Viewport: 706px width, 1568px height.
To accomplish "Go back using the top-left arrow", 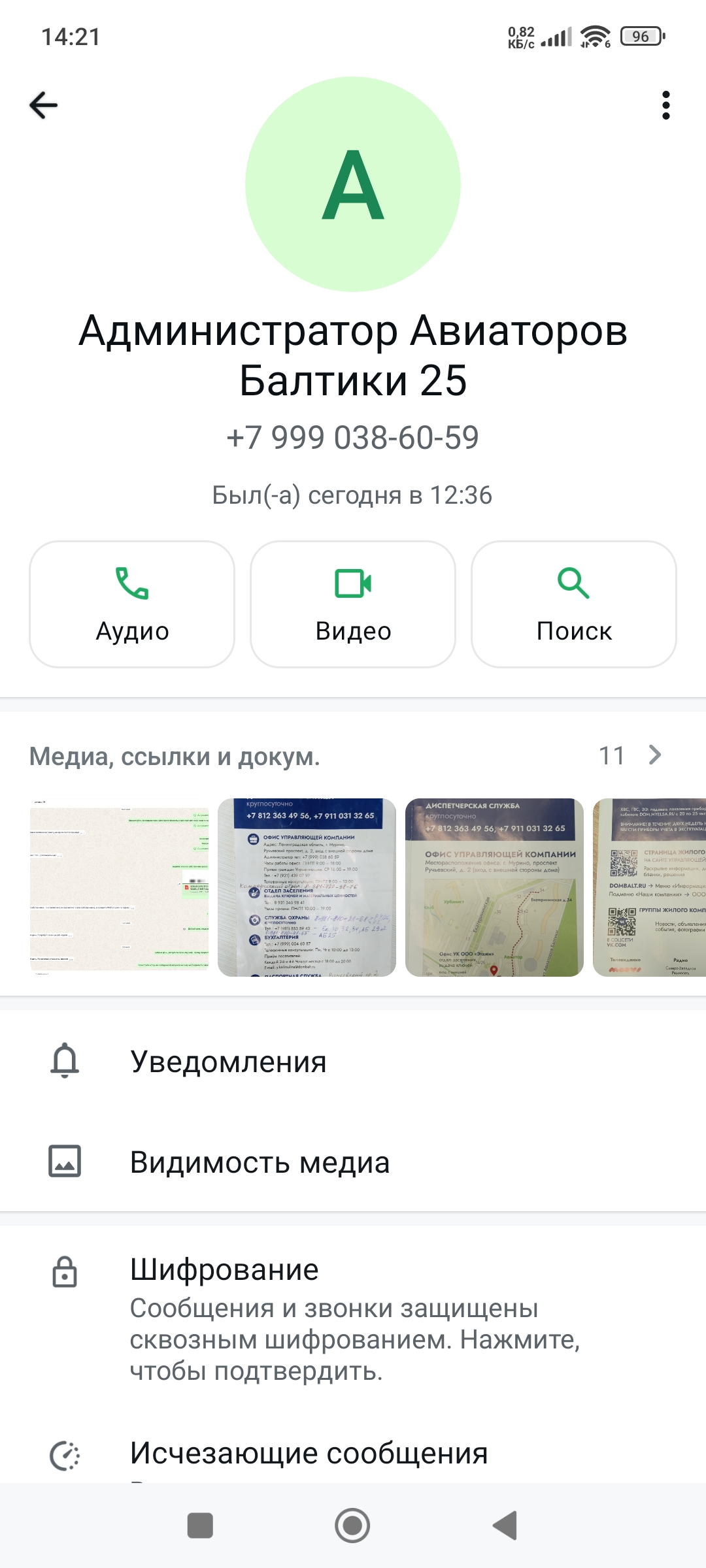I will 44,105.
